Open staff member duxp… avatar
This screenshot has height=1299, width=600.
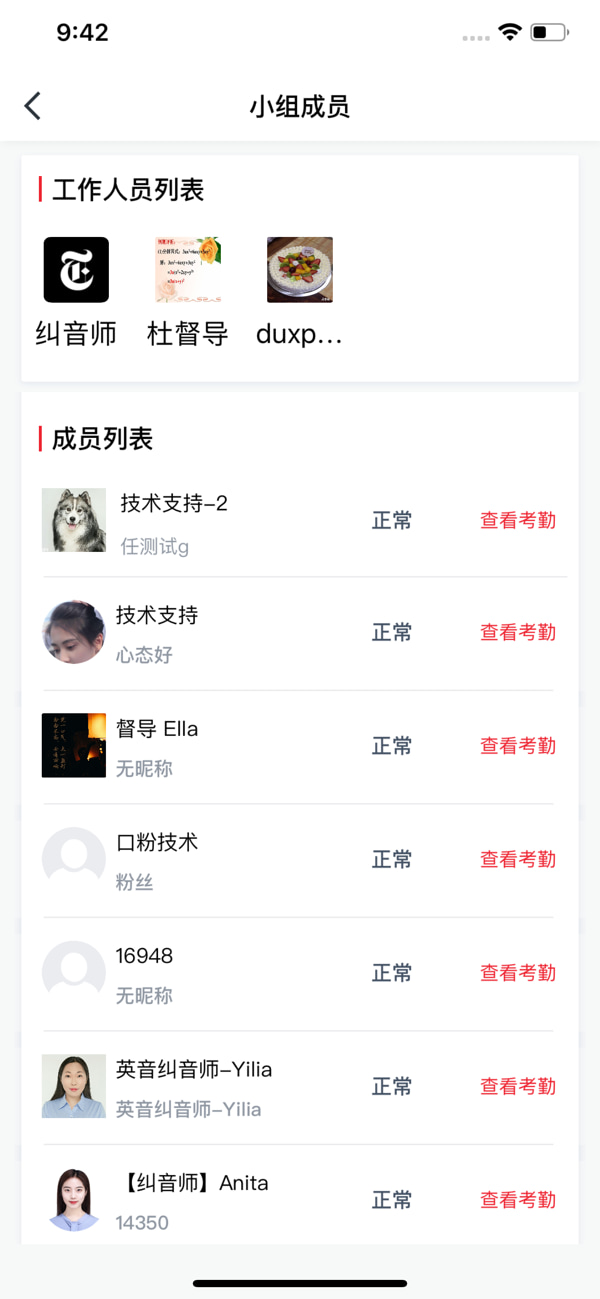pyautogui.click(x=300, y=270)
